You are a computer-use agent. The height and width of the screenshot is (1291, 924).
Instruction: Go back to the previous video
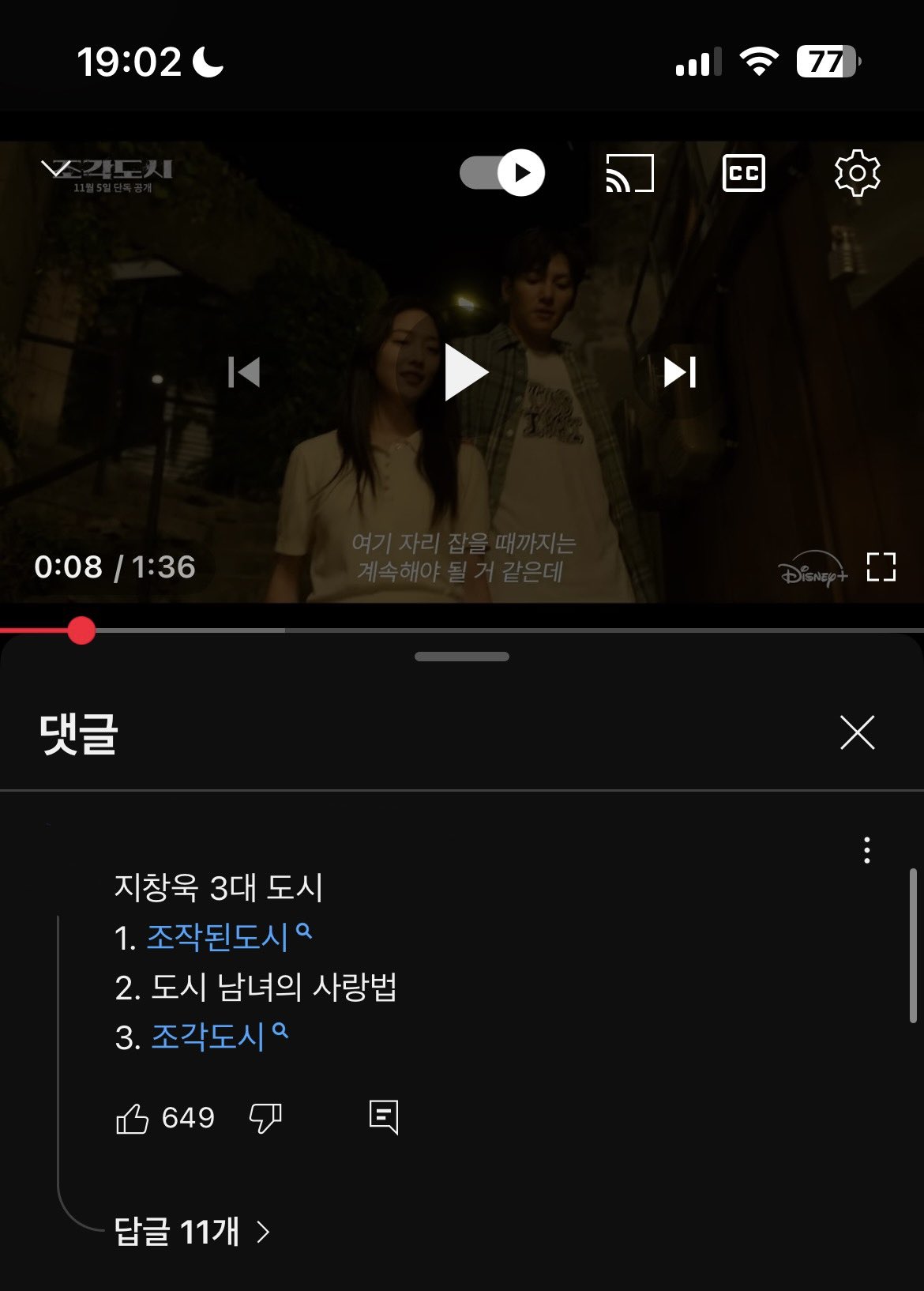pos(243,373)
